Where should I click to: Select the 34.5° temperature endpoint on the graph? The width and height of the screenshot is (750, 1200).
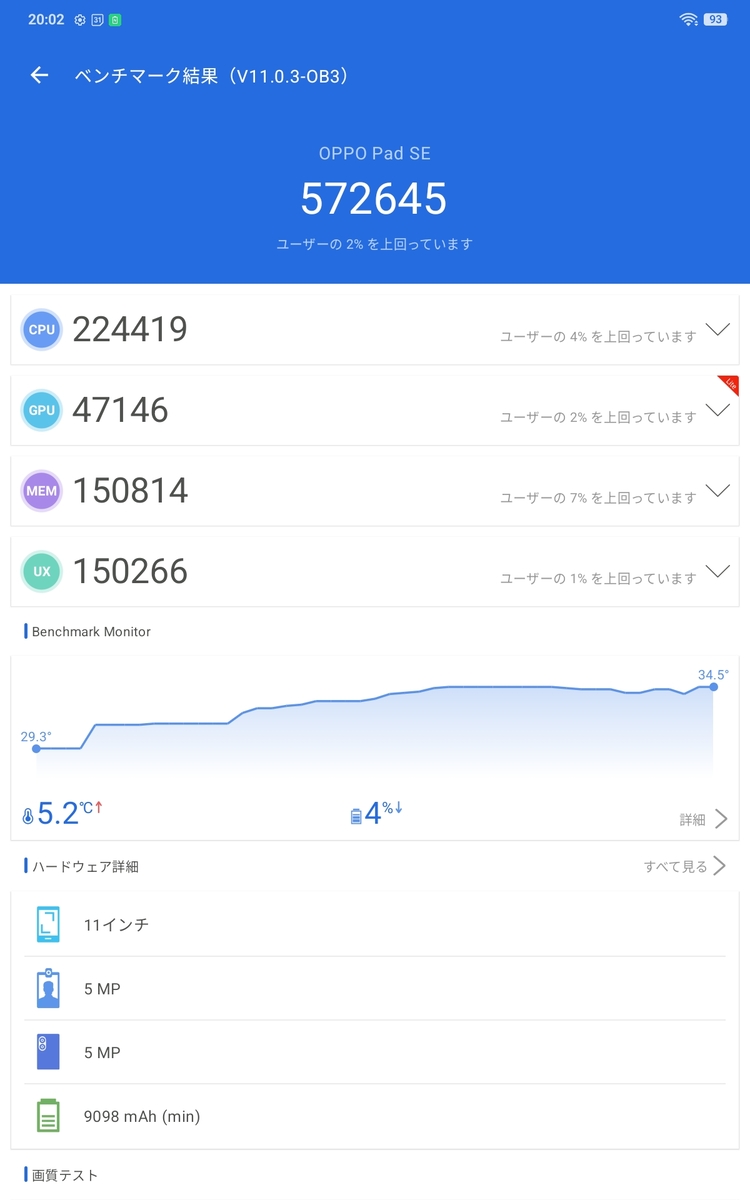(713, 687)
